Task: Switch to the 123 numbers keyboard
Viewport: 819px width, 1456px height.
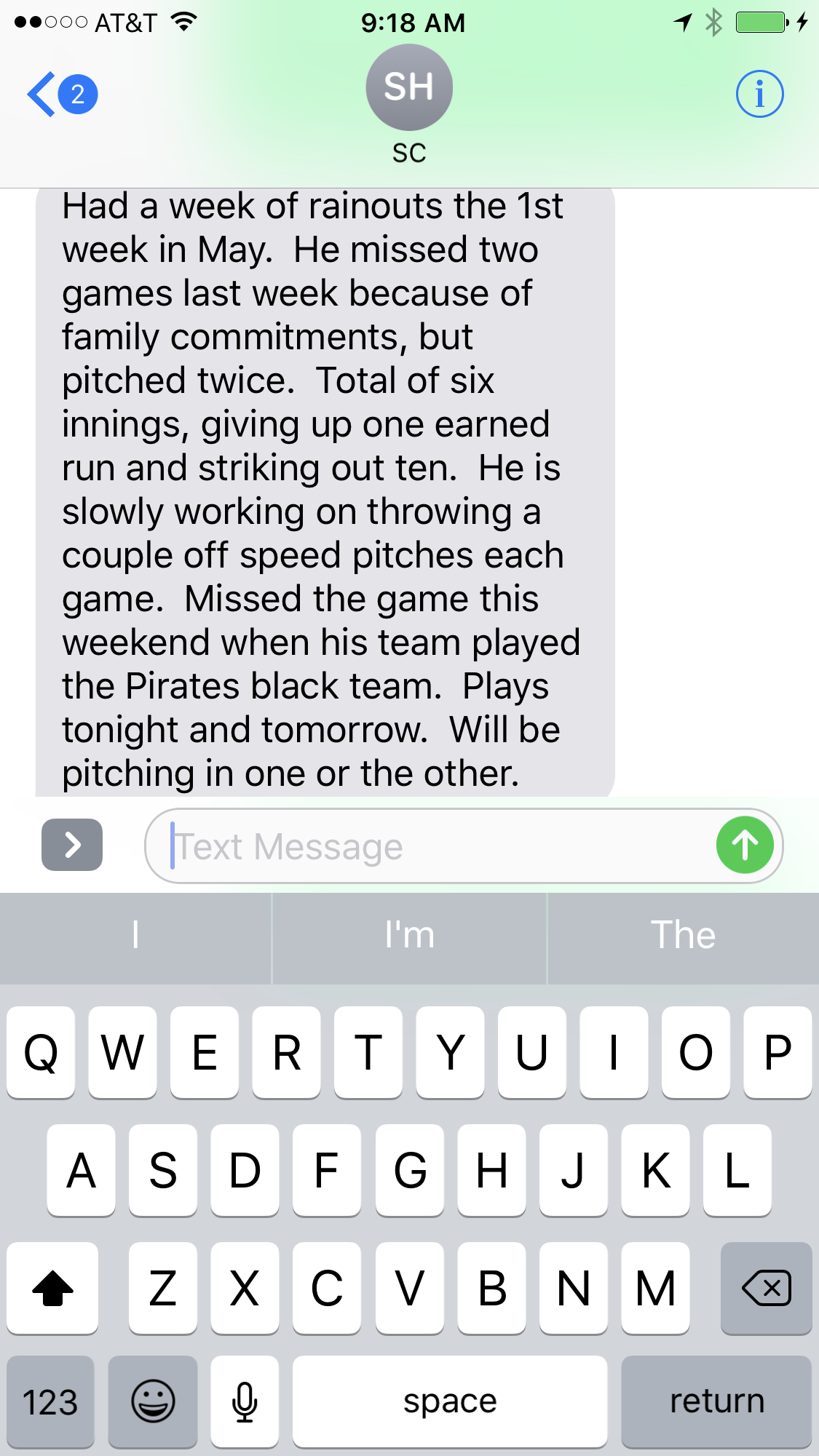Action: [50, 1401]
